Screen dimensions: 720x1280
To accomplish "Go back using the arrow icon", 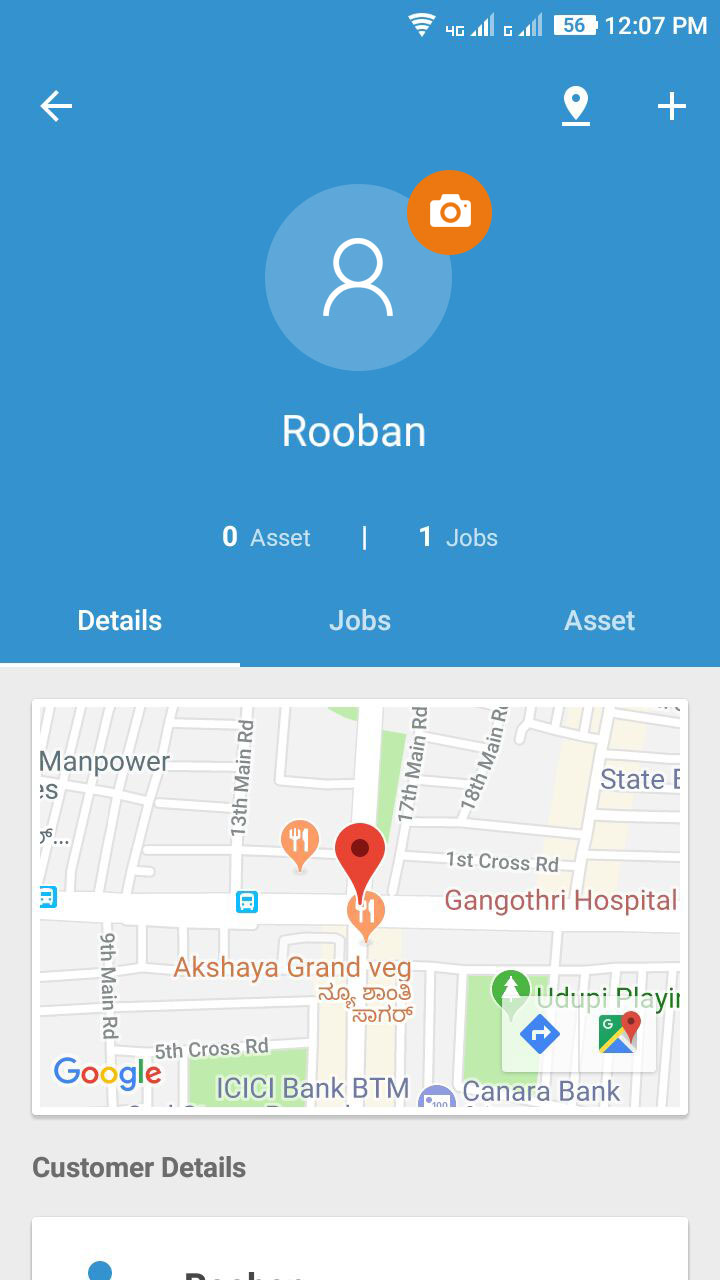I will click(x=56, y=106).
